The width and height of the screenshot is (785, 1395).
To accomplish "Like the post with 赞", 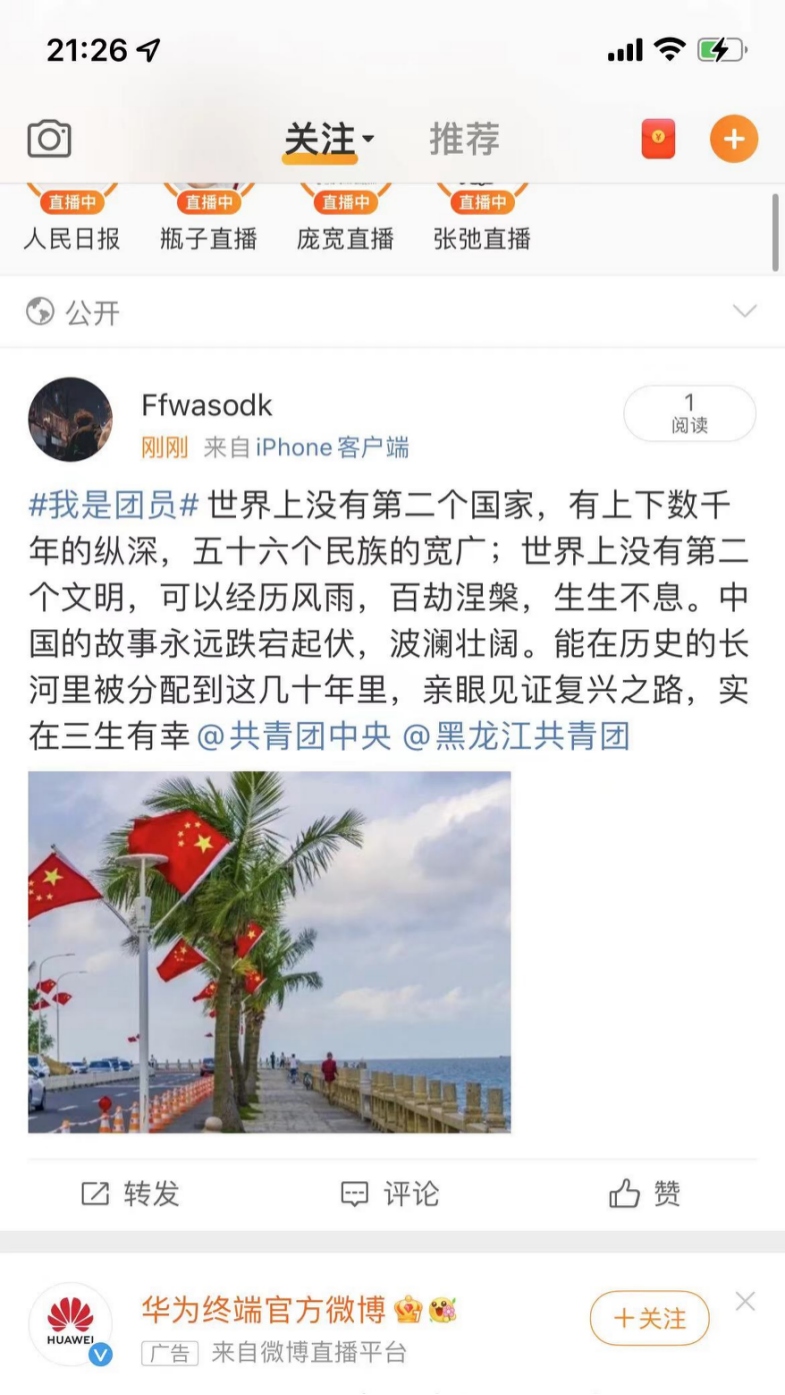I will pos(645,1193).
